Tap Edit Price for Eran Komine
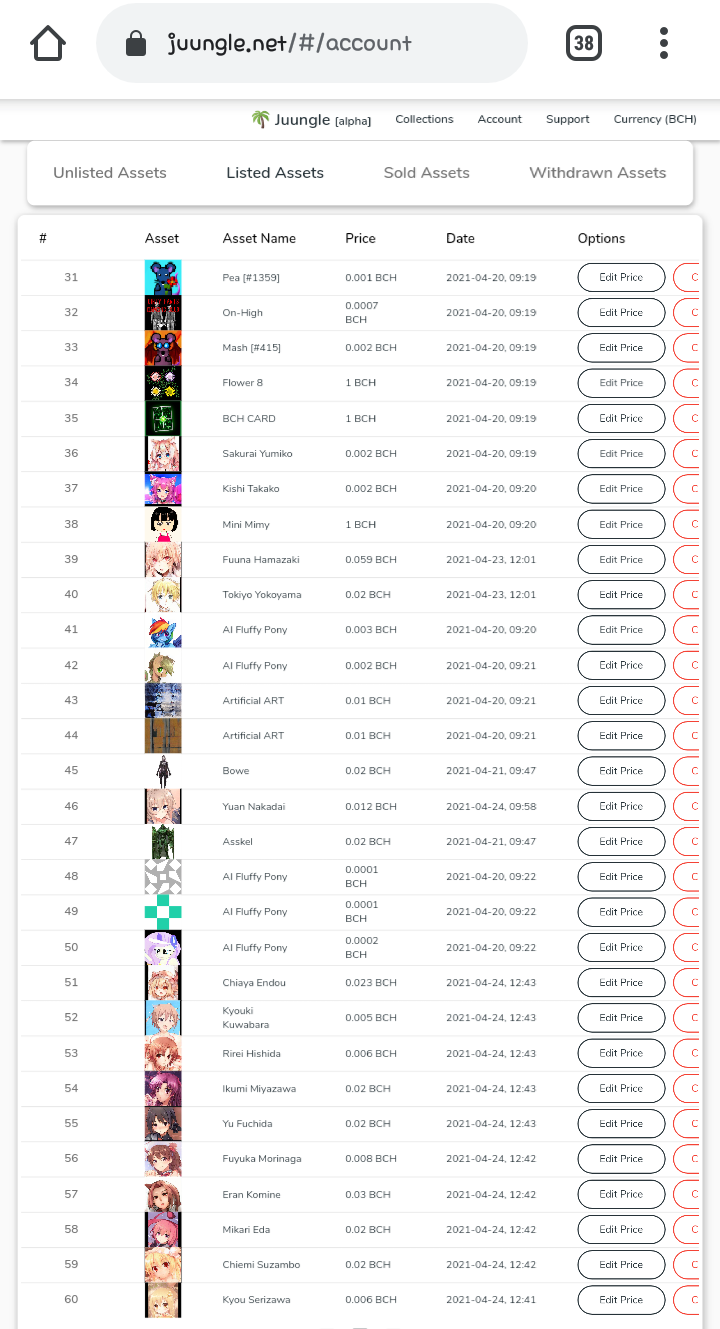Screen dimensions: 720x1329 coord(621,1194)
